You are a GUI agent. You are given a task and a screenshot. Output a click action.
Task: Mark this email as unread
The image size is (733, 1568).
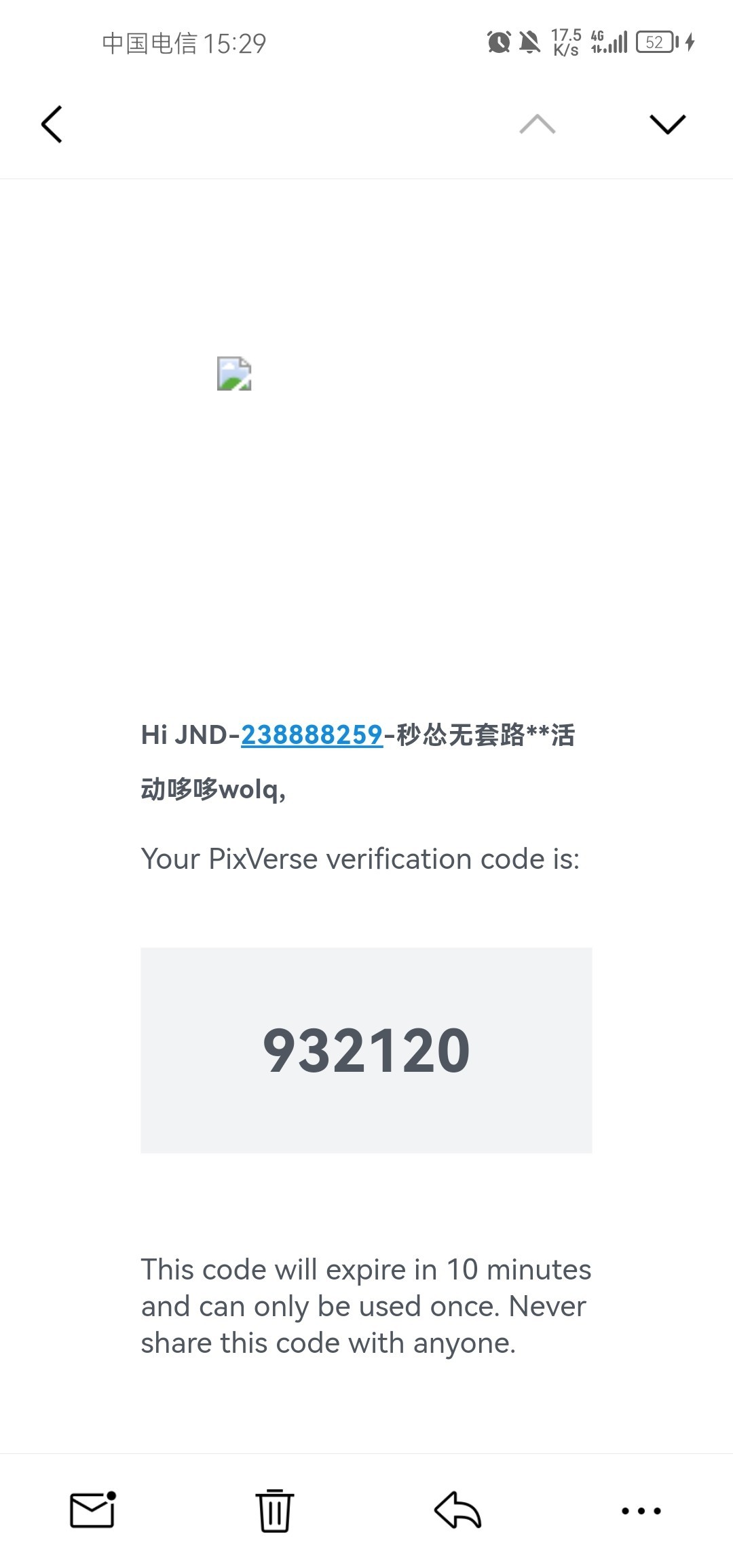pos(93,1510)
